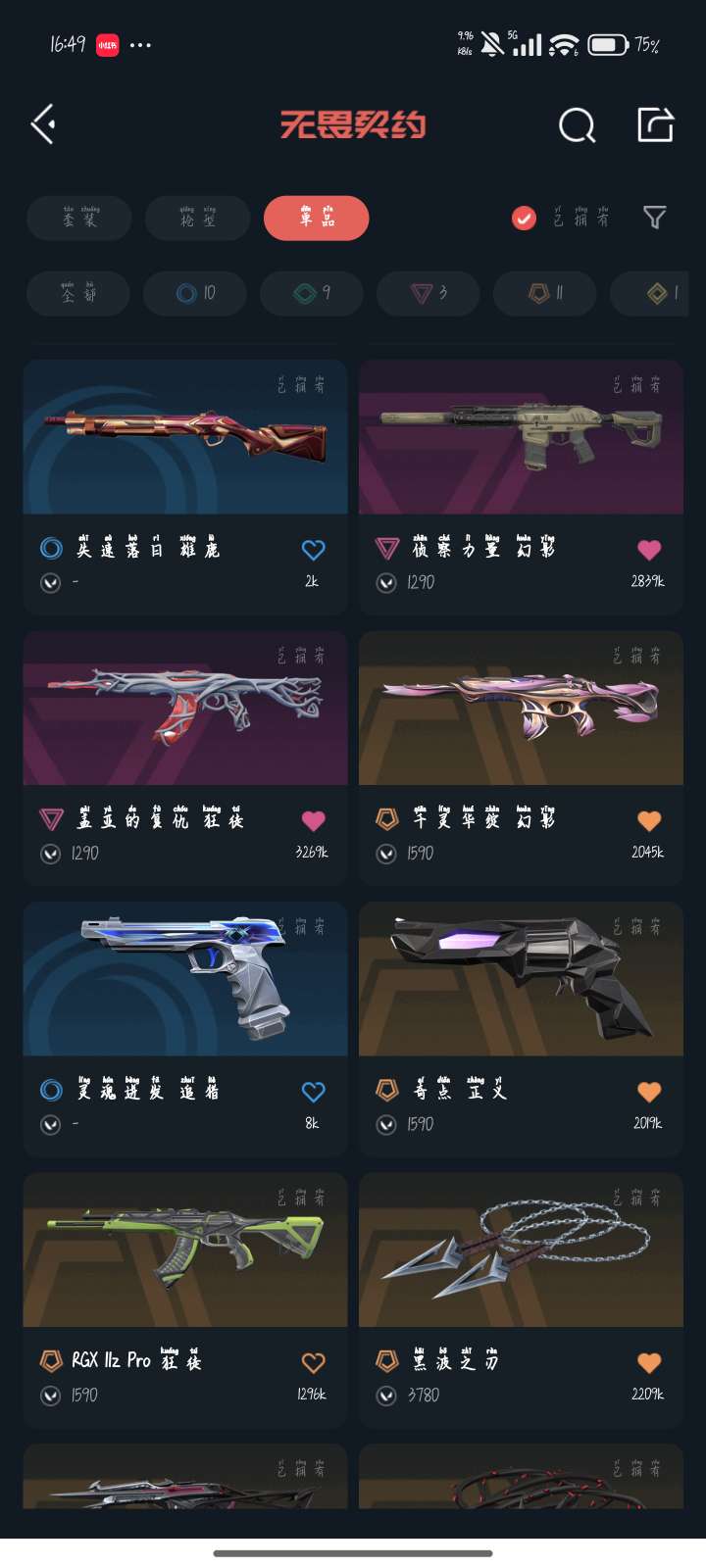
Task: Like the 侦察力量 幻影 skin
Action: pyautogui.click(x=649, y=550)
